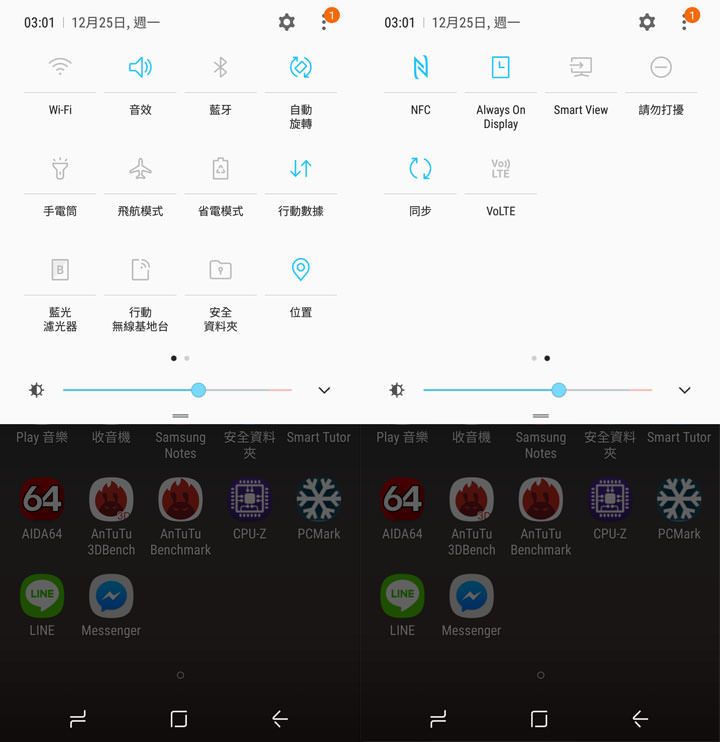The width and height of the screenshot is (720, 742).
Task: Switch on 省電模式 power saving
Action: pyautogui.click(x=221, y=169)
